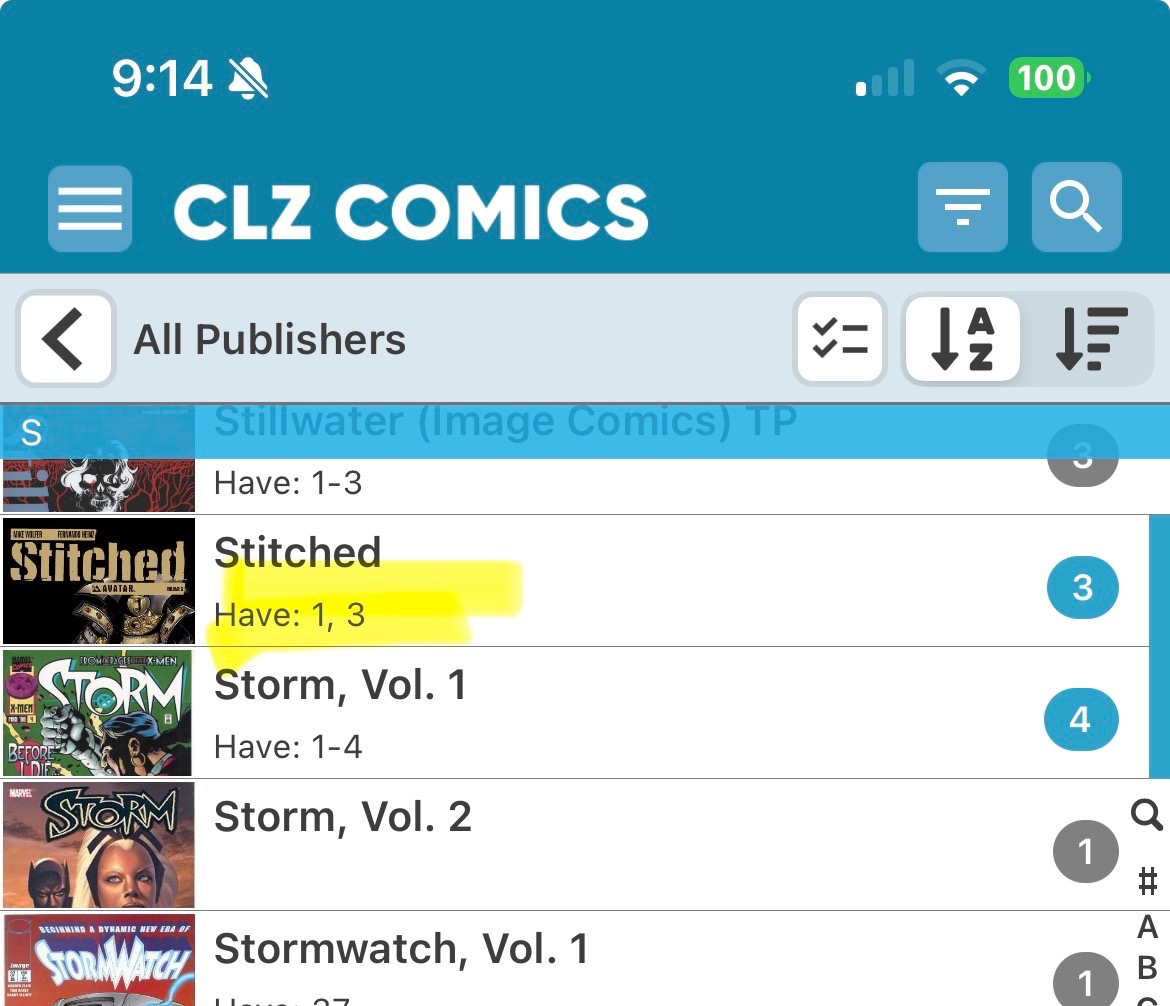The image size is (1170, 1006).
Task: Open the hamburger menu drawer
Action: coord(90,209)
